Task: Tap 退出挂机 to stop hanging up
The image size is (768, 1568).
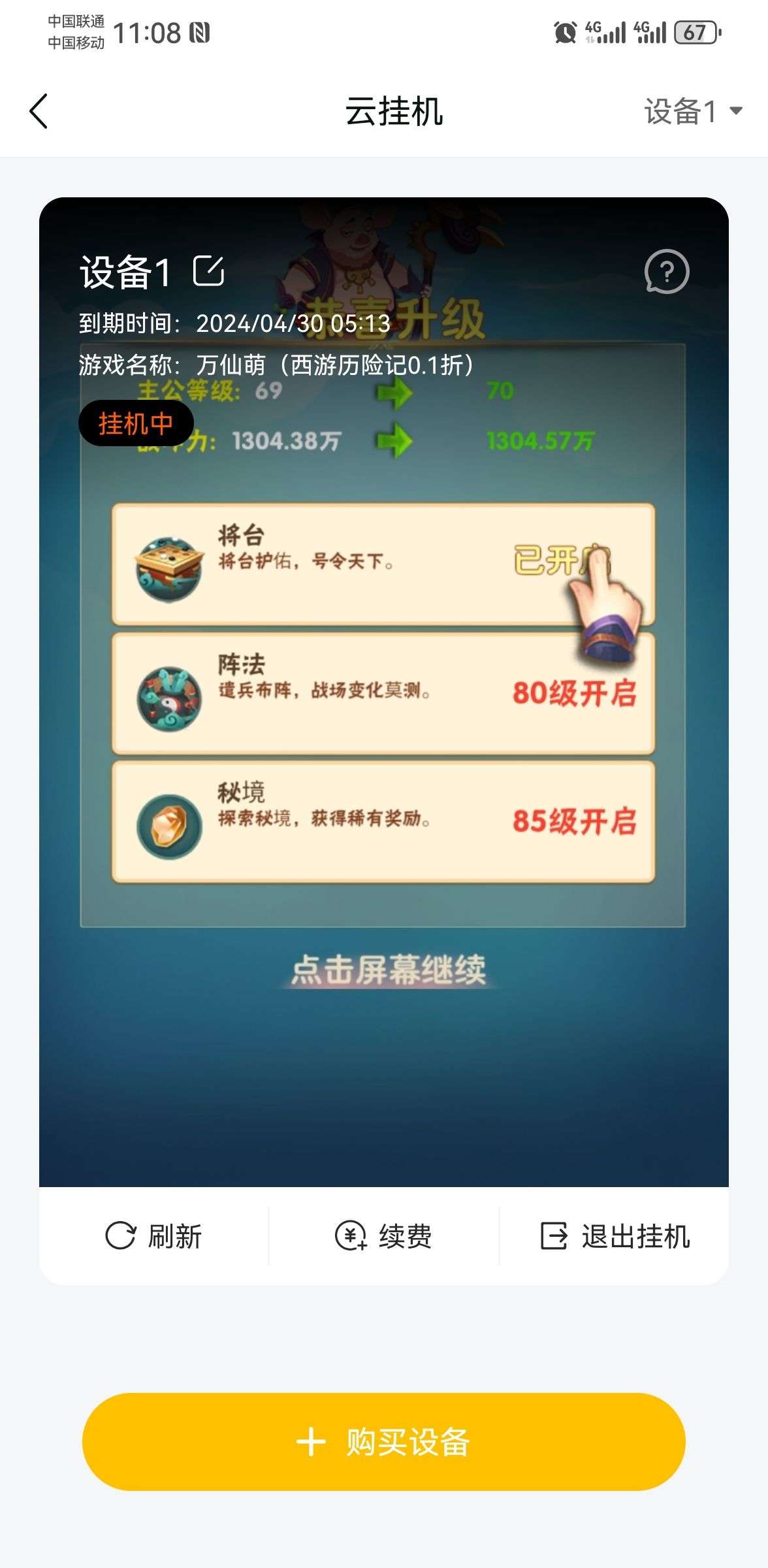Action: pyautogui.click(x=615, y=1236)
